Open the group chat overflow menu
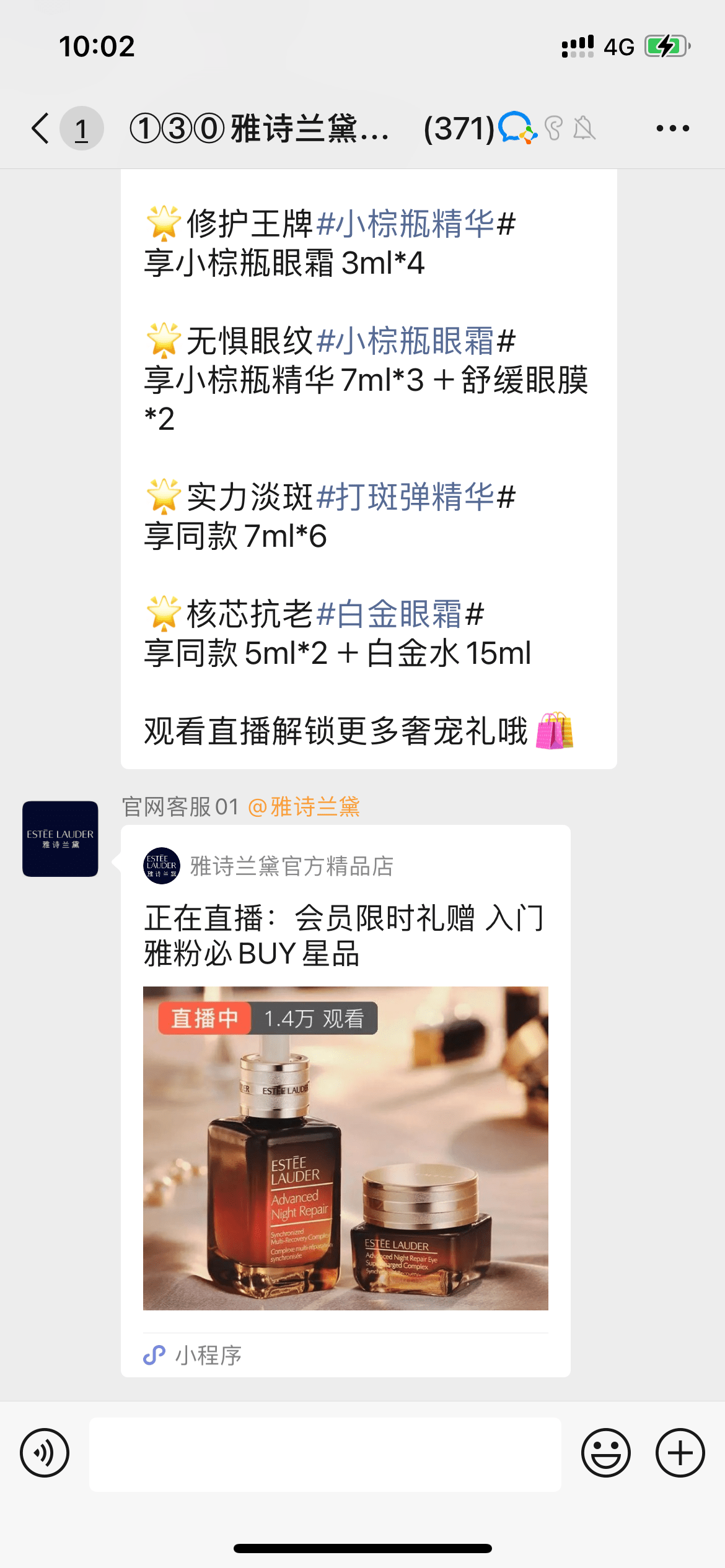The width and height of the screenshot is (725, 1568). pyautogui.click(x=672, y=129)
